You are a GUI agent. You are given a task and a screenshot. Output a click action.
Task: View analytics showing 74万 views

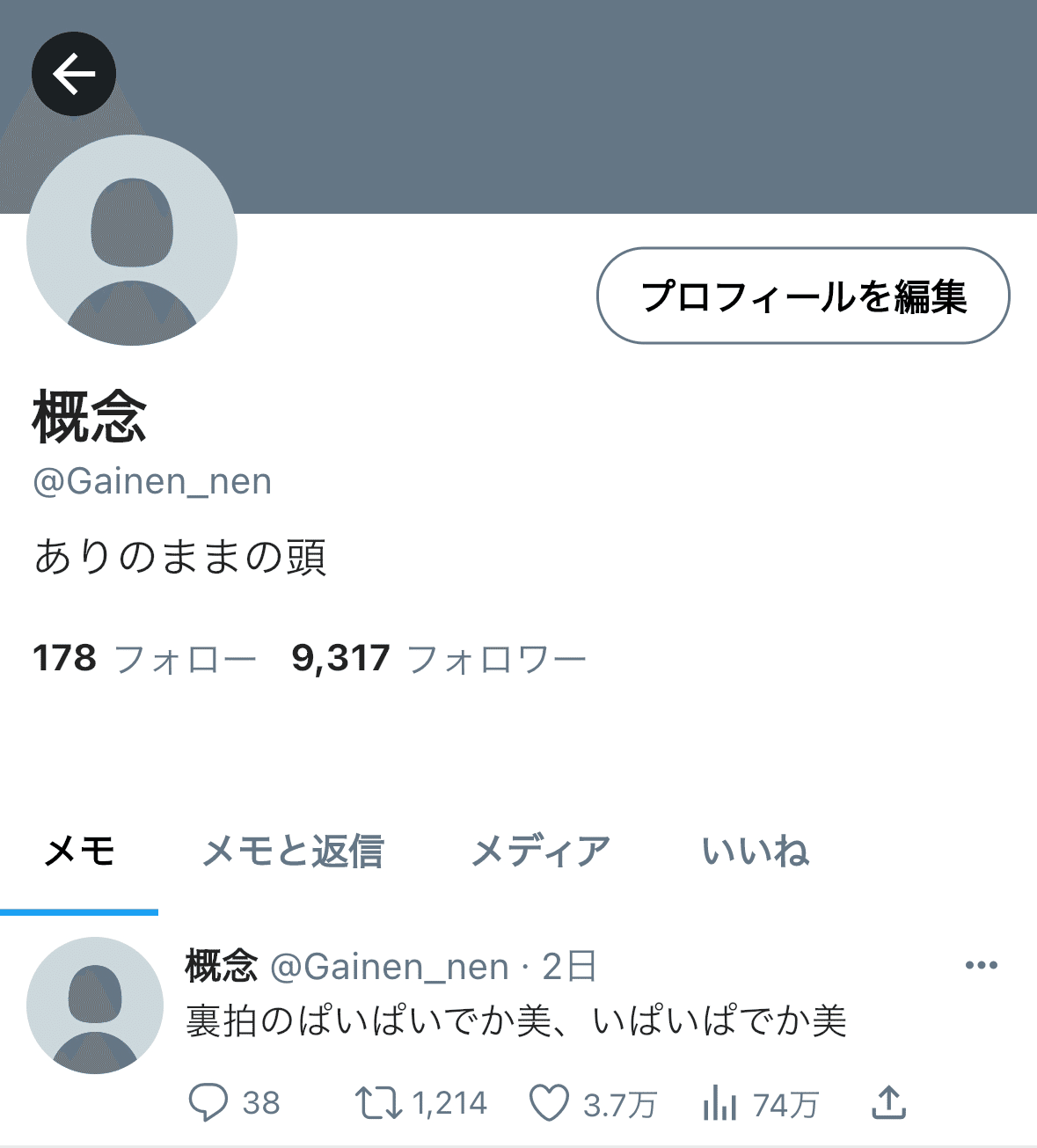[x=719, y=1103]
